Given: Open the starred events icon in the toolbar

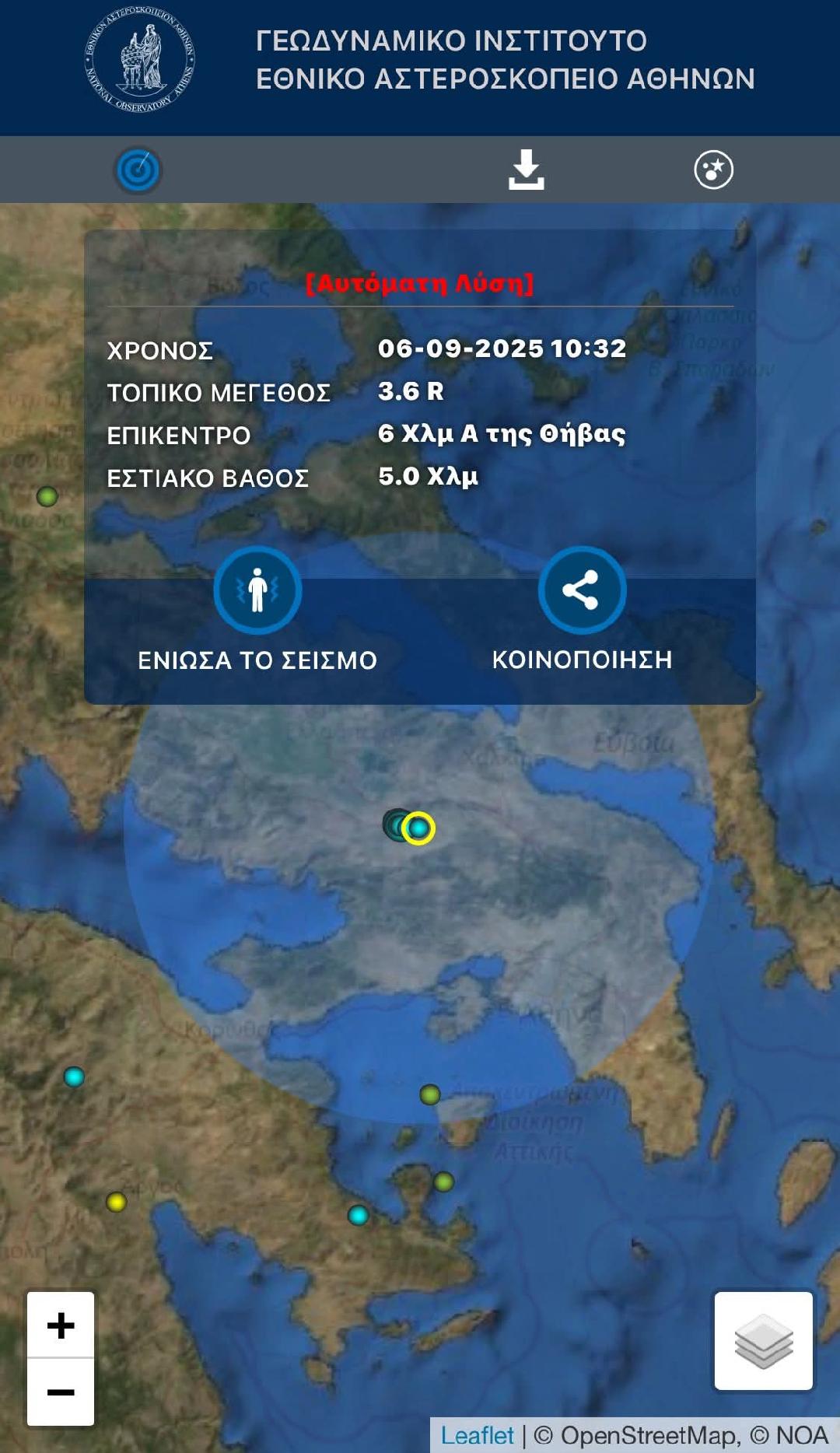Looking at the screenshot, I should coord(713,170).
